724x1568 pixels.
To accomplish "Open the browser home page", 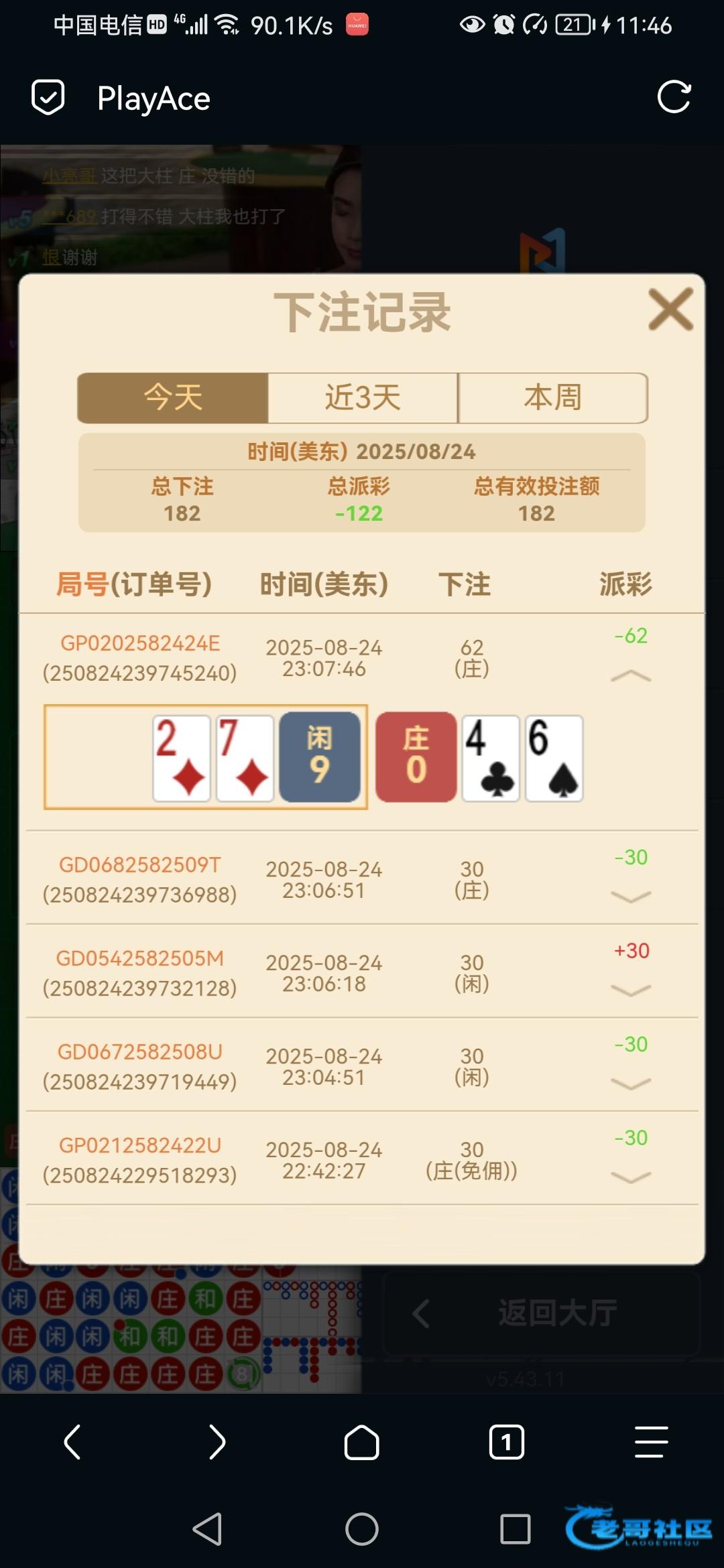I will click(x=362, y=1442).
